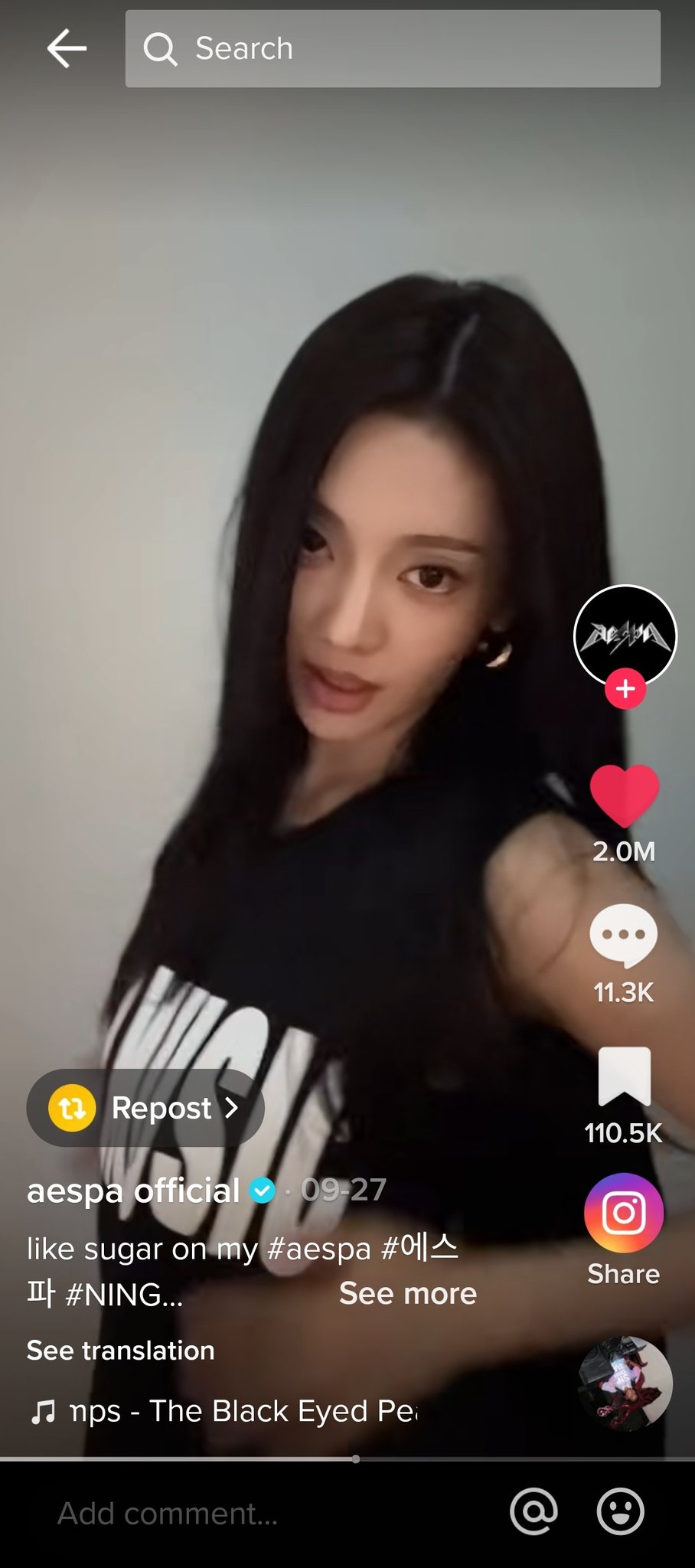Tap See translation for the caption

tap(121, 1351)
